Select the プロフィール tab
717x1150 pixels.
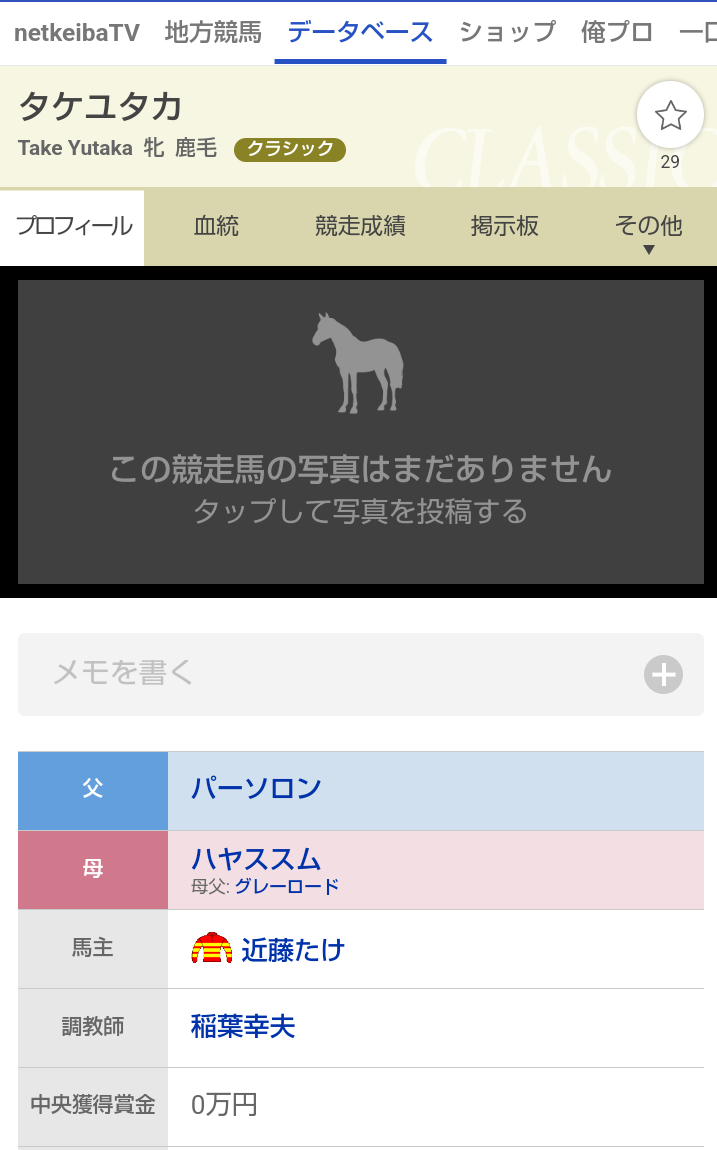coord(74,227)
